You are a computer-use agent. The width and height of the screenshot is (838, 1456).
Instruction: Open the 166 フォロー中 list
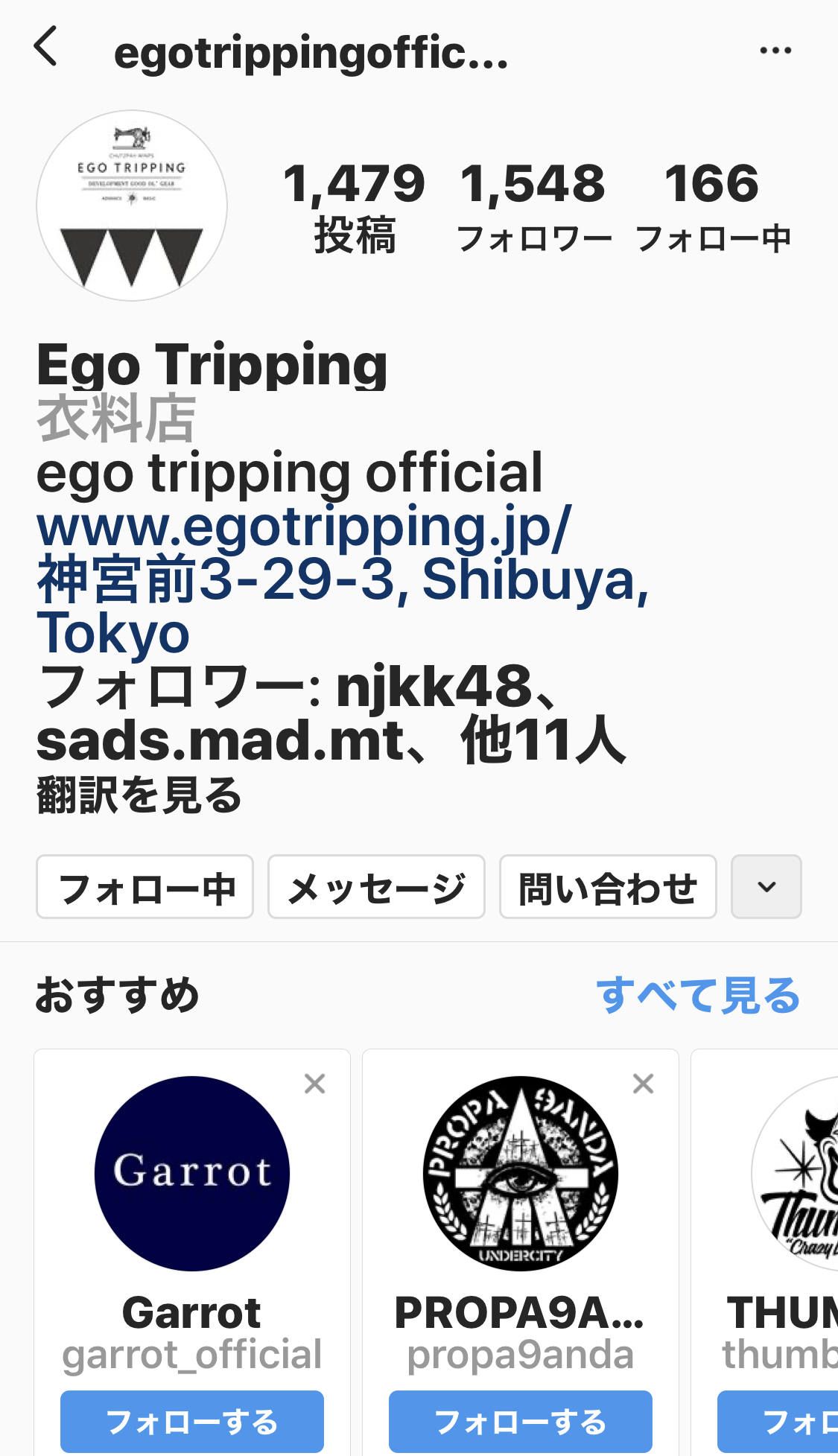(x=712, y=207)
